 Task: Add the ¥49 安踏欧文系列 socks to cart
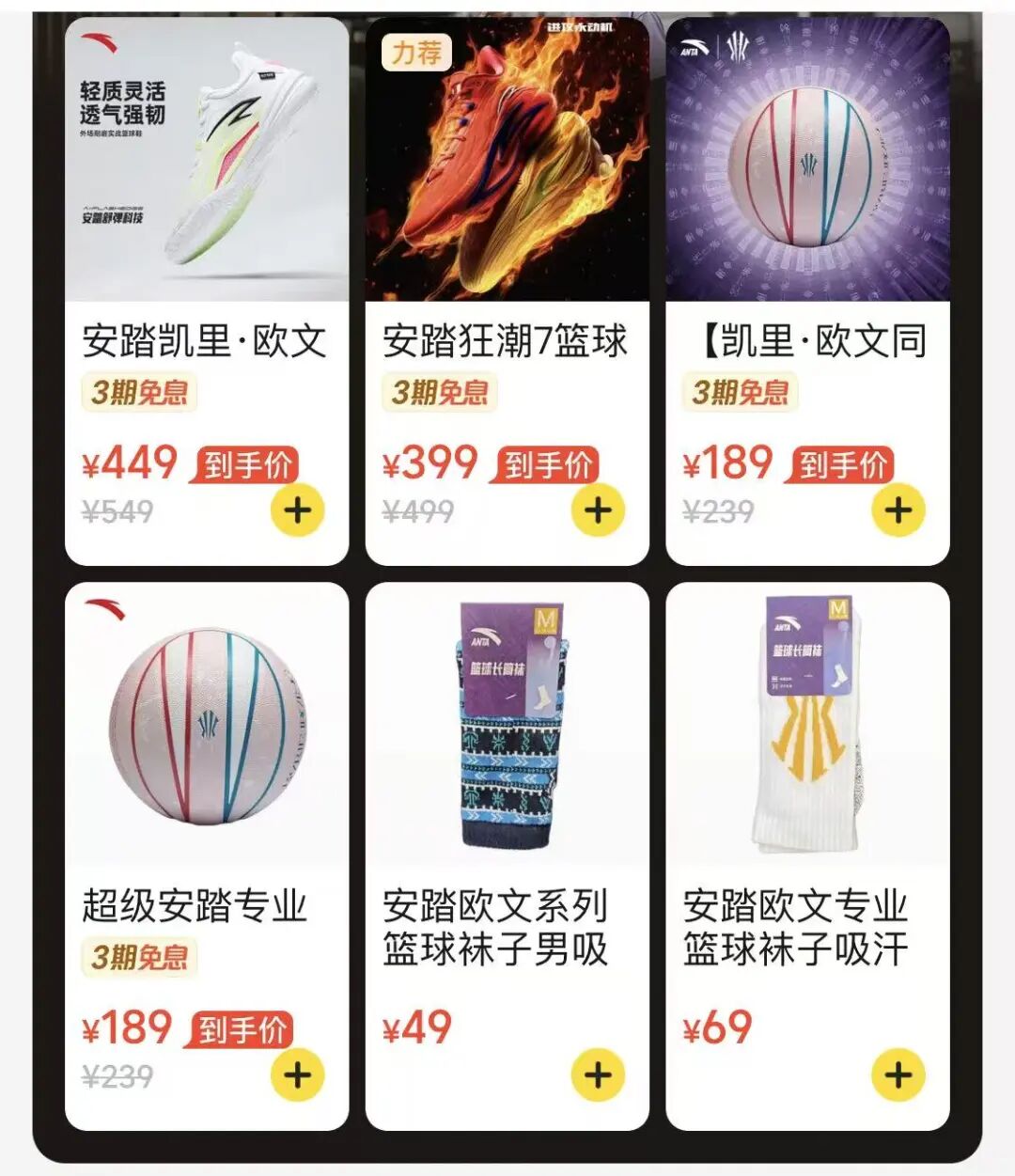pos(598,1074)
